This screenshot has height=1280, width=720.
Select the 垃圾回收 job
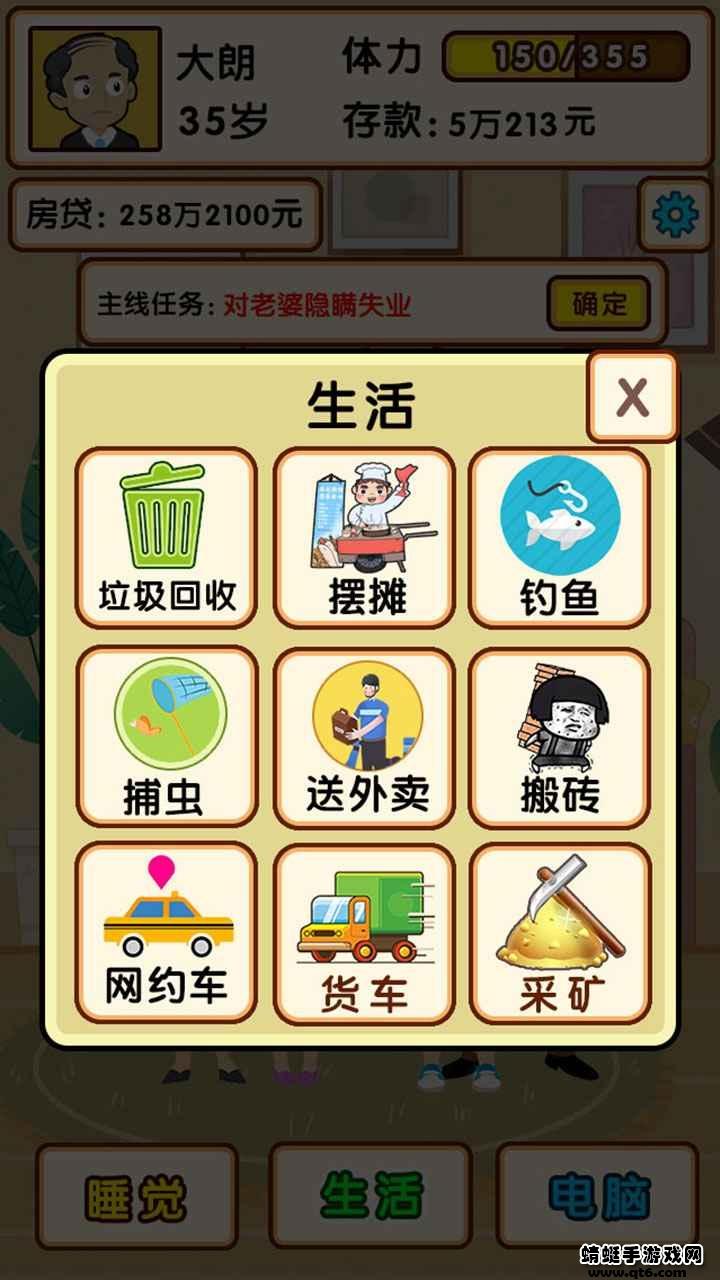(167, 538)
